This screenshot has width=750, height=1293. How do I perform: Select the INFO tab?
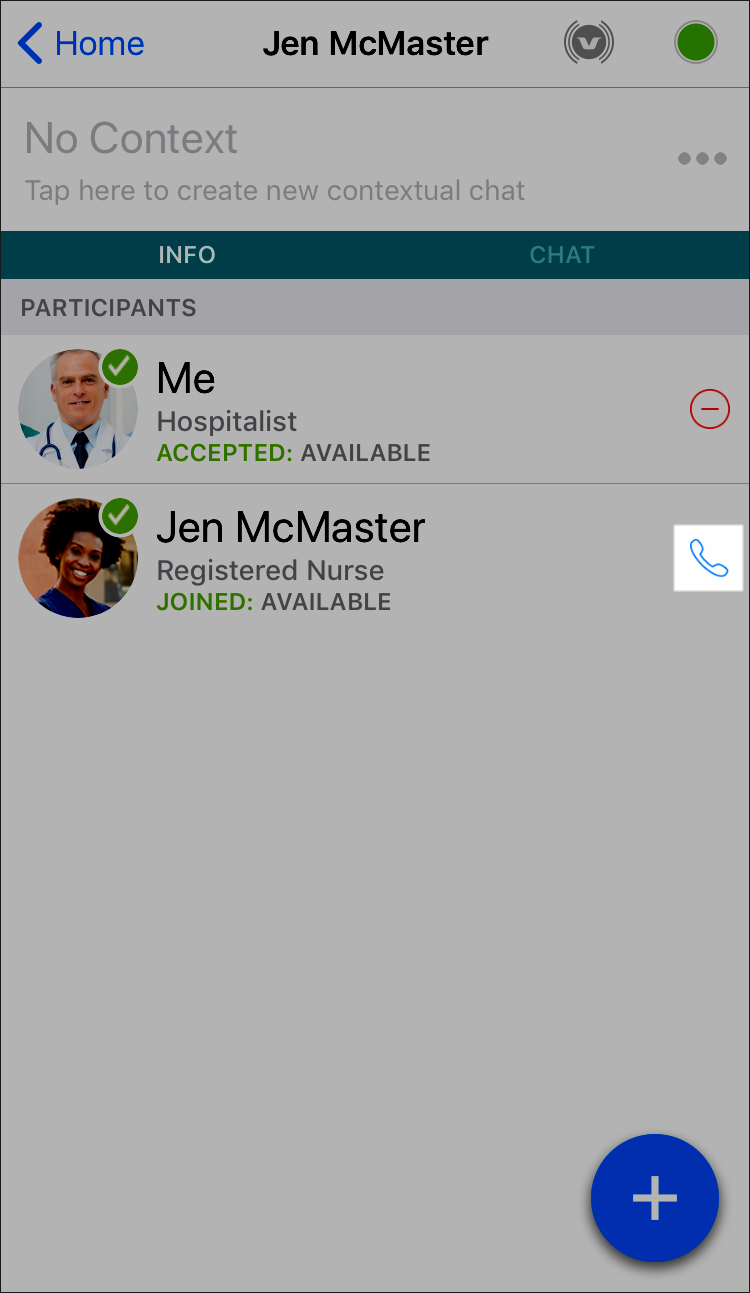(x=187, y=255)
